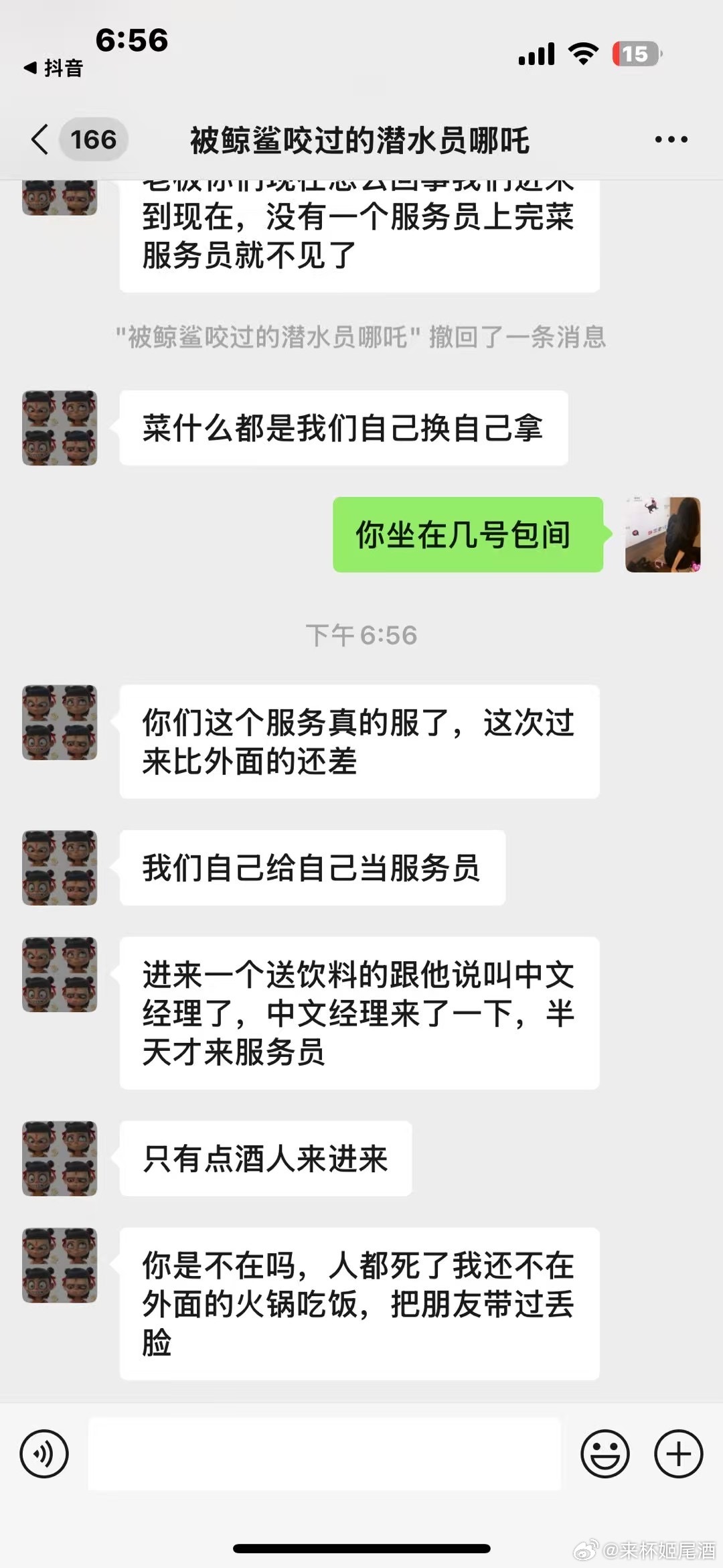
Task: Open sender avatar beside 我们自己给自己当服务员
Action: [x=60, y=868]
